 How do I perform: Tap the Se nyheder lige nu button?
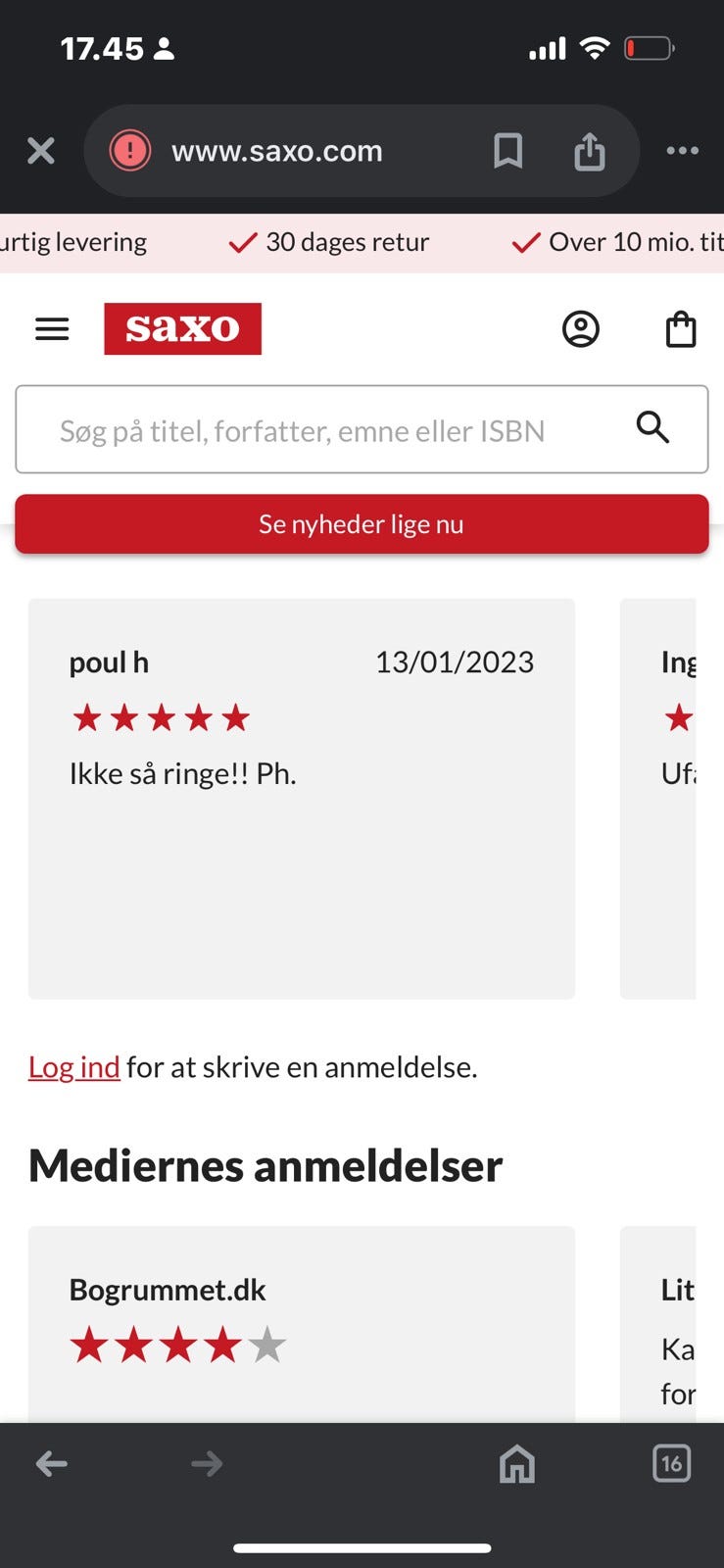pos(362,524)
